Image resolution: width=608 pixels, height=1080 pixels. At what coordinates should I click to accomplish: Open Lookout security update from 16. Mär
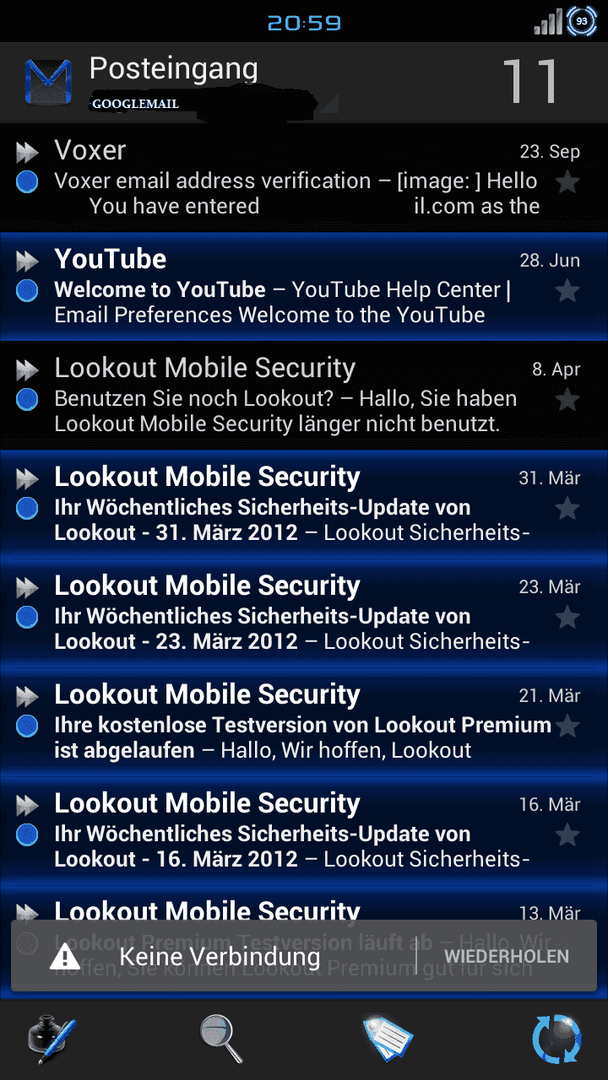point(304,831)
